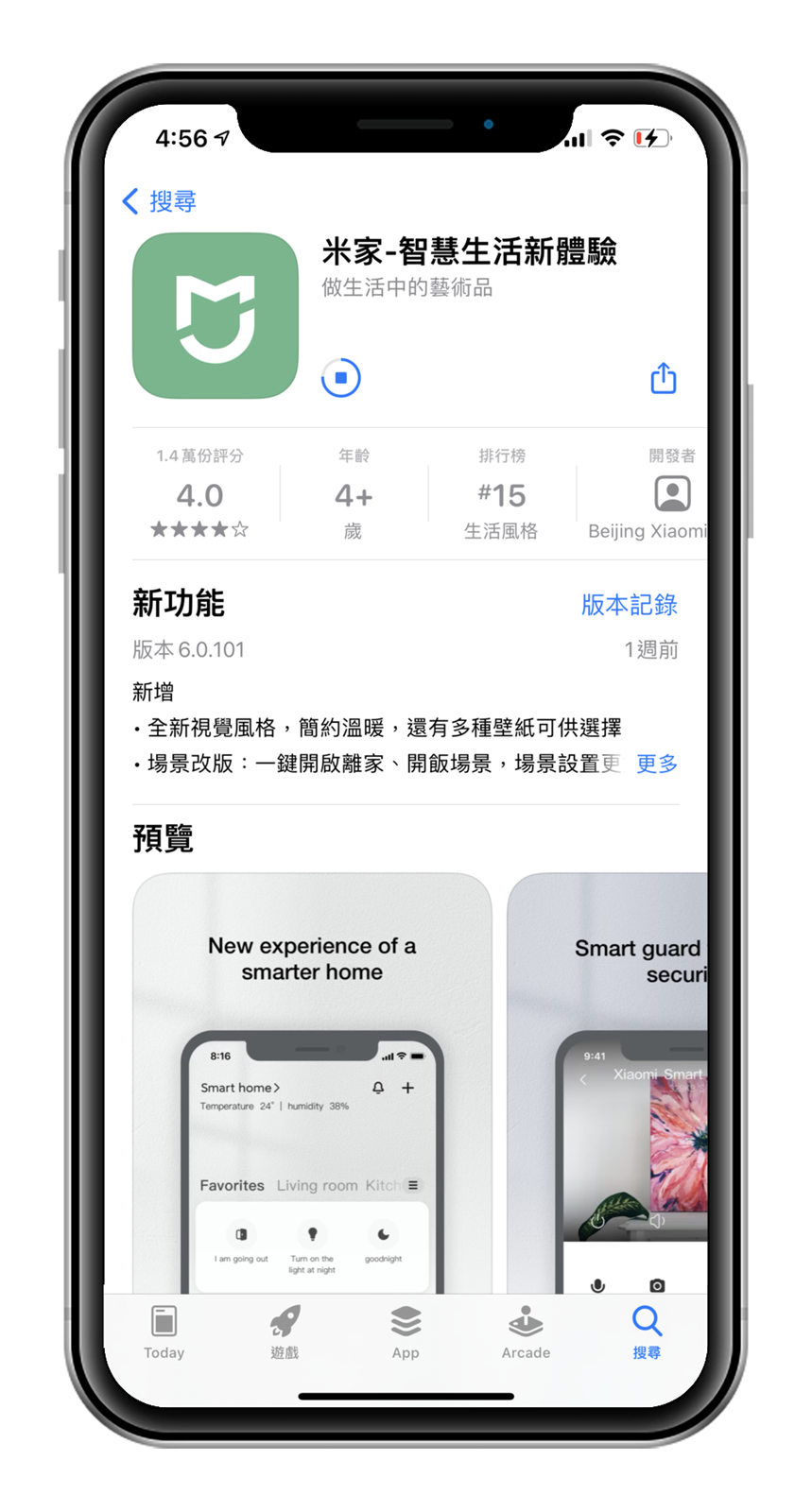Open the 'New experience of a smarter home' preview

click(x=312, y=1077)
